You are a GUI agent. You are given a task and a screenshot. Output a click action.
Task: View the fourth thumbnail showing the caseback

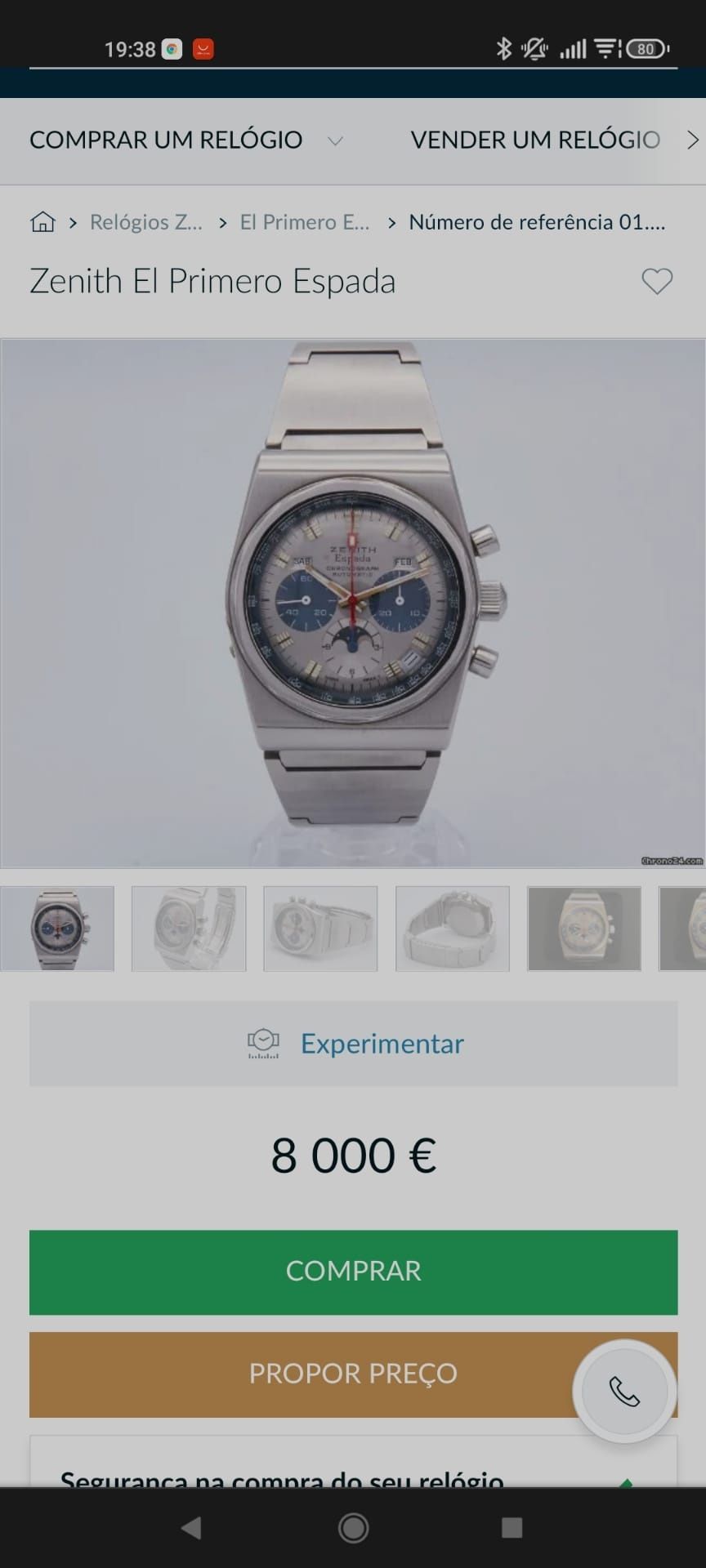click(453, 929)
